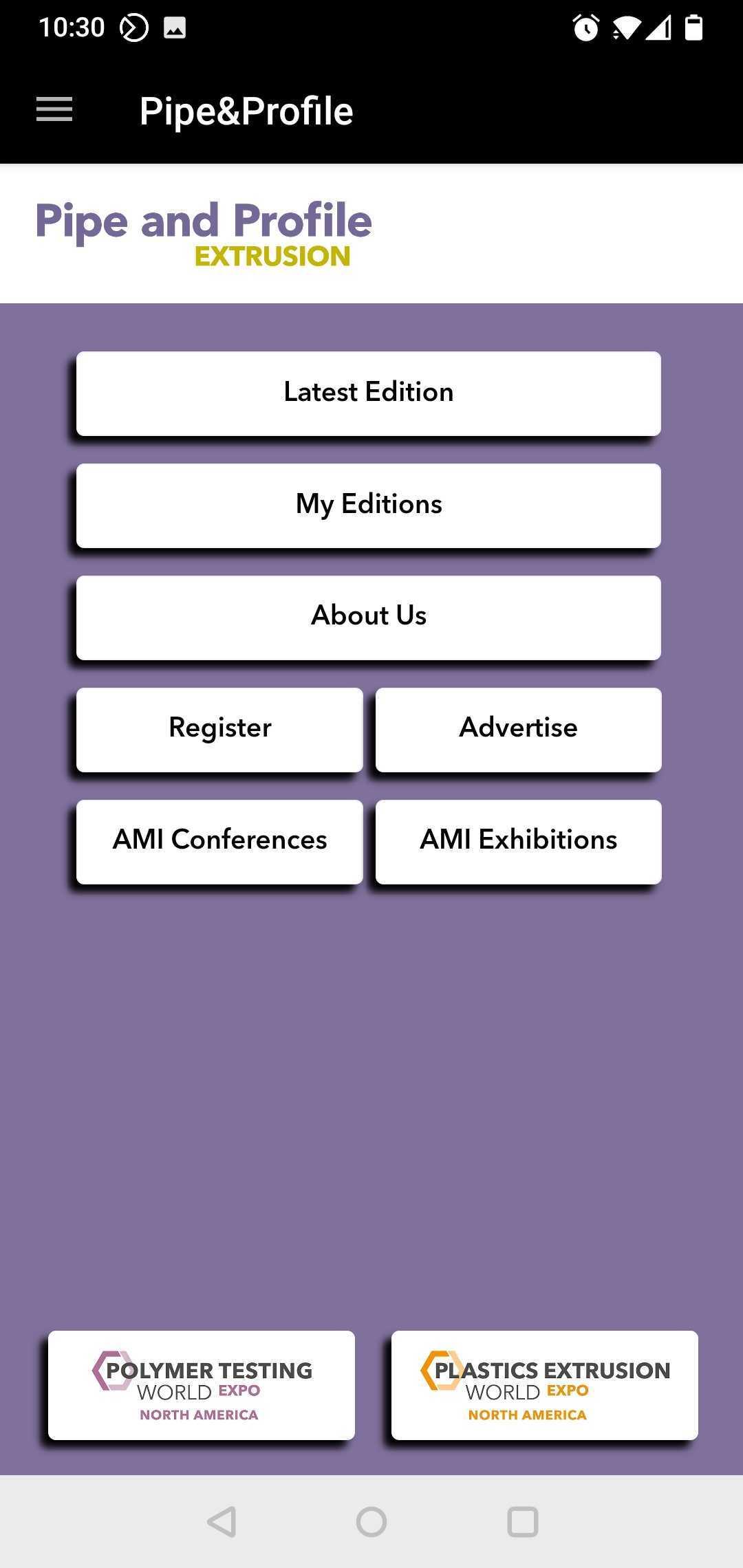743x1568 pixels.
Task: Open AMI Conferences
Action: (x=219, y=841)
